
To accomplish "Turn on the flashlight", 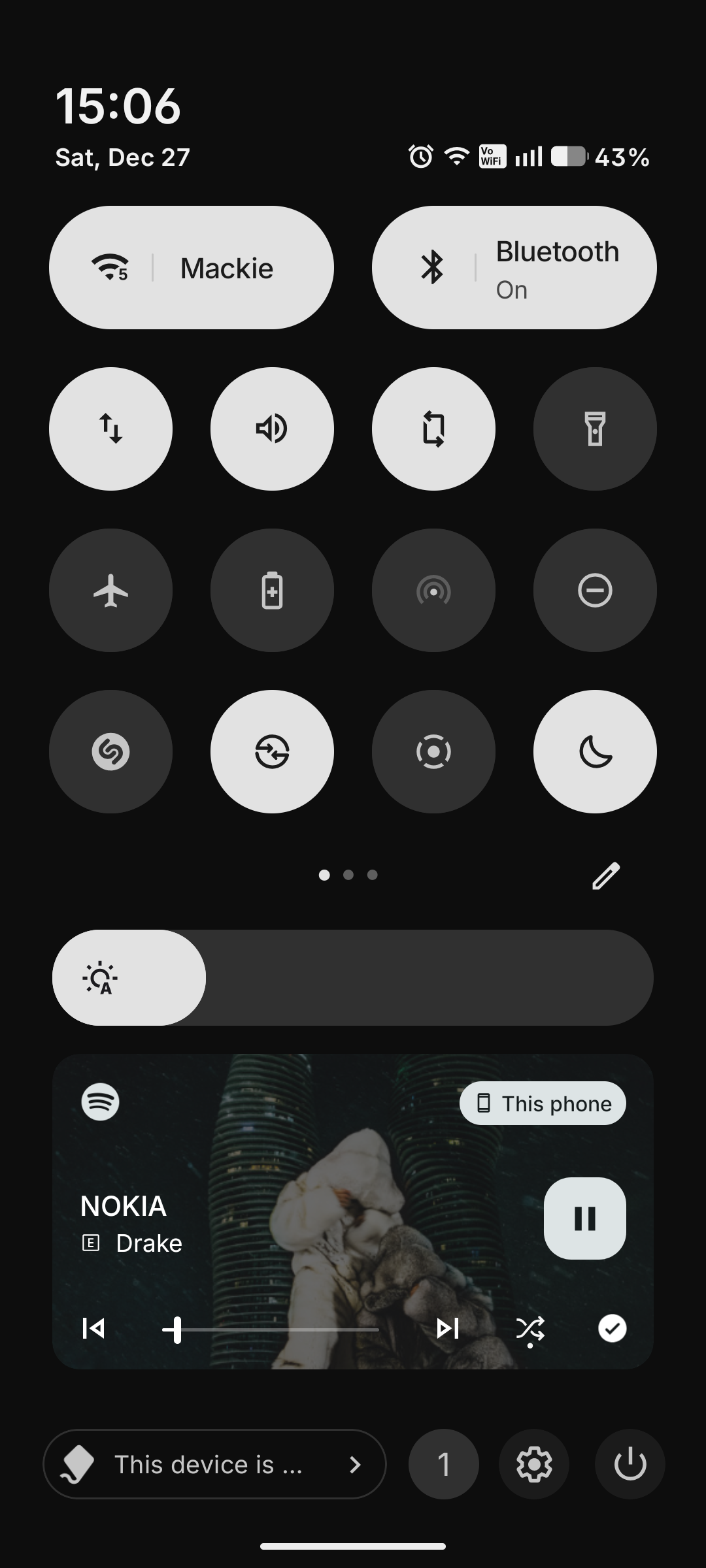I will 595,429.
